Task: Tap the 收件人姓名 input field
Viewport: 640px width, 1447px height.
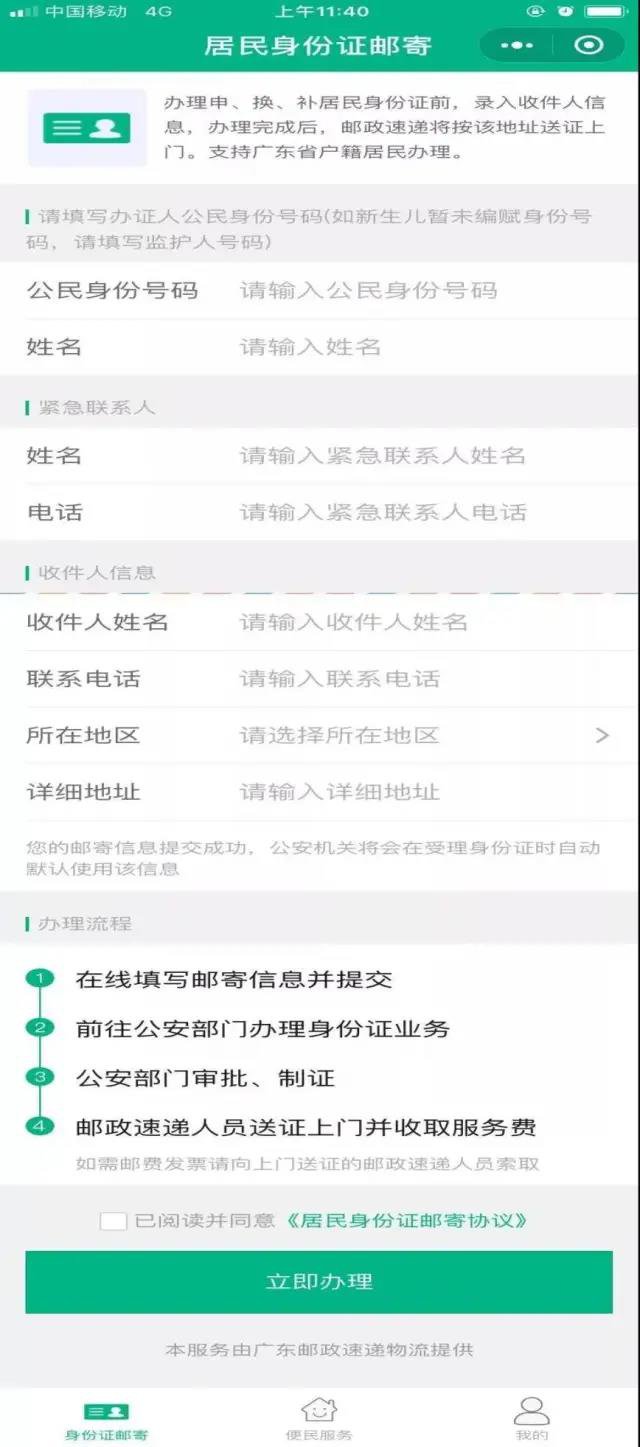Action: coord(420,622)
